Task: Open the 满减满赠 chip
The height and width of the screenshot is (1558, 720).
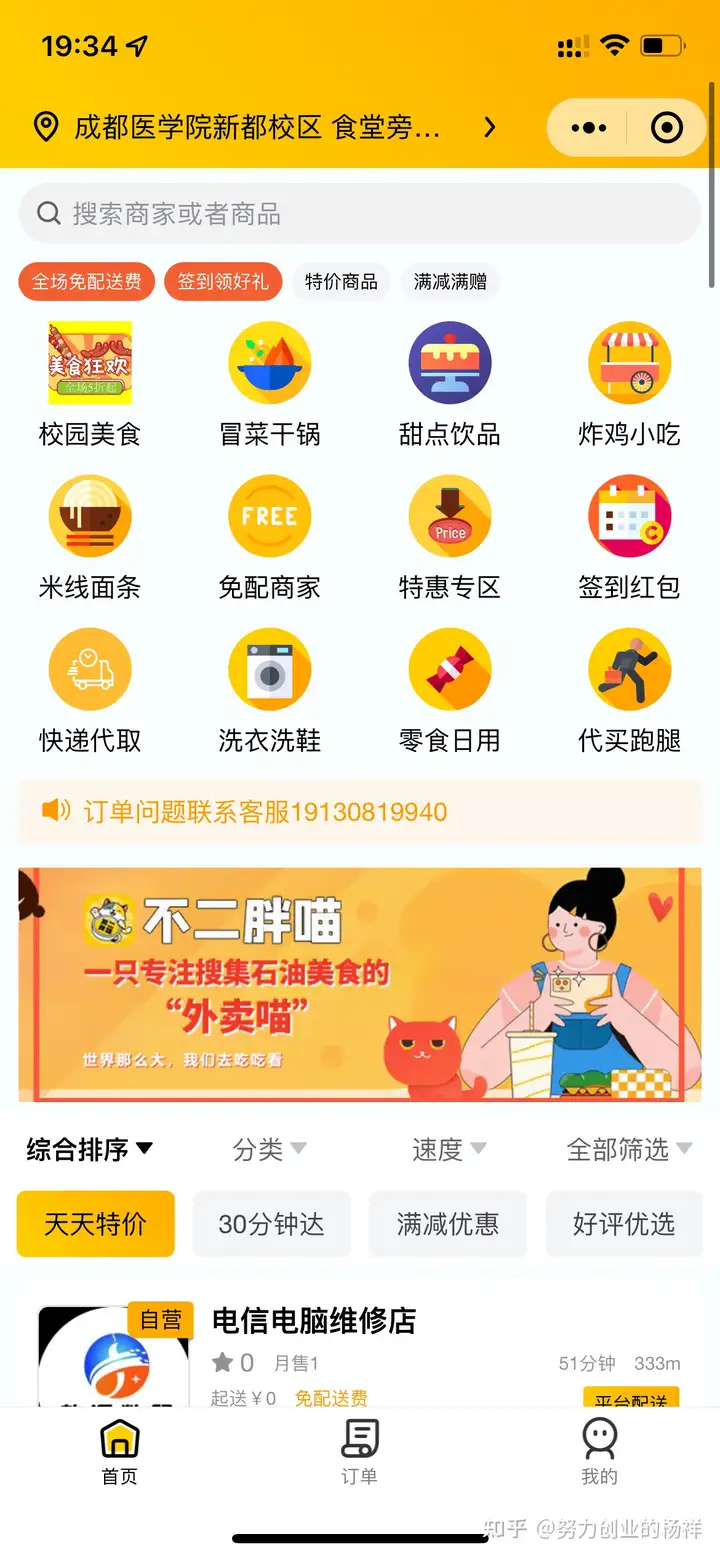Action: (450, 282)
